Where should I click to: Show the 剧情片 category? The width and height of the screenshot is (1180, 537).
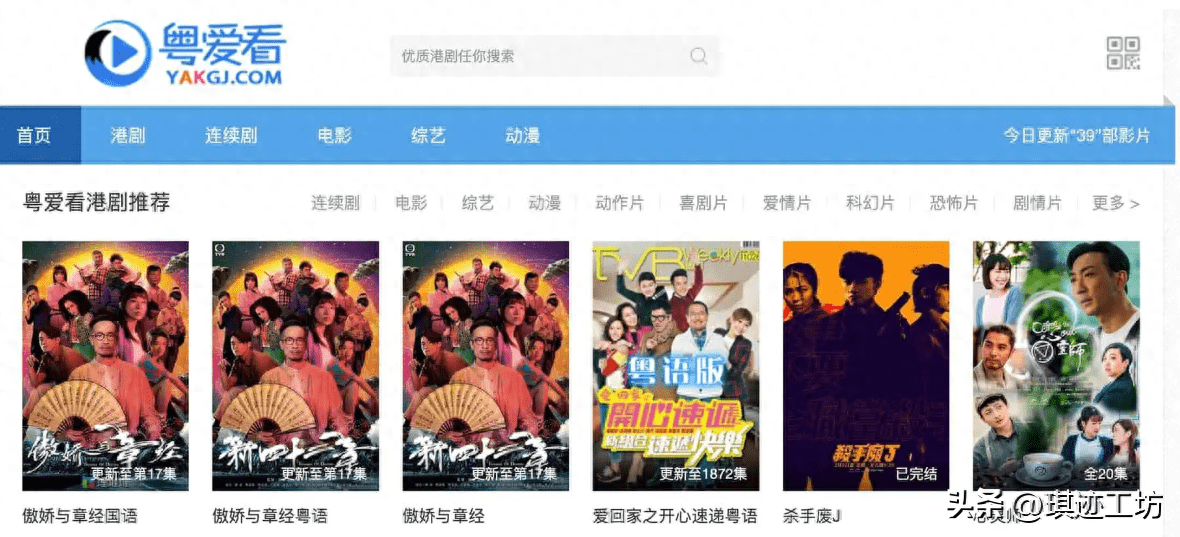1036,203
